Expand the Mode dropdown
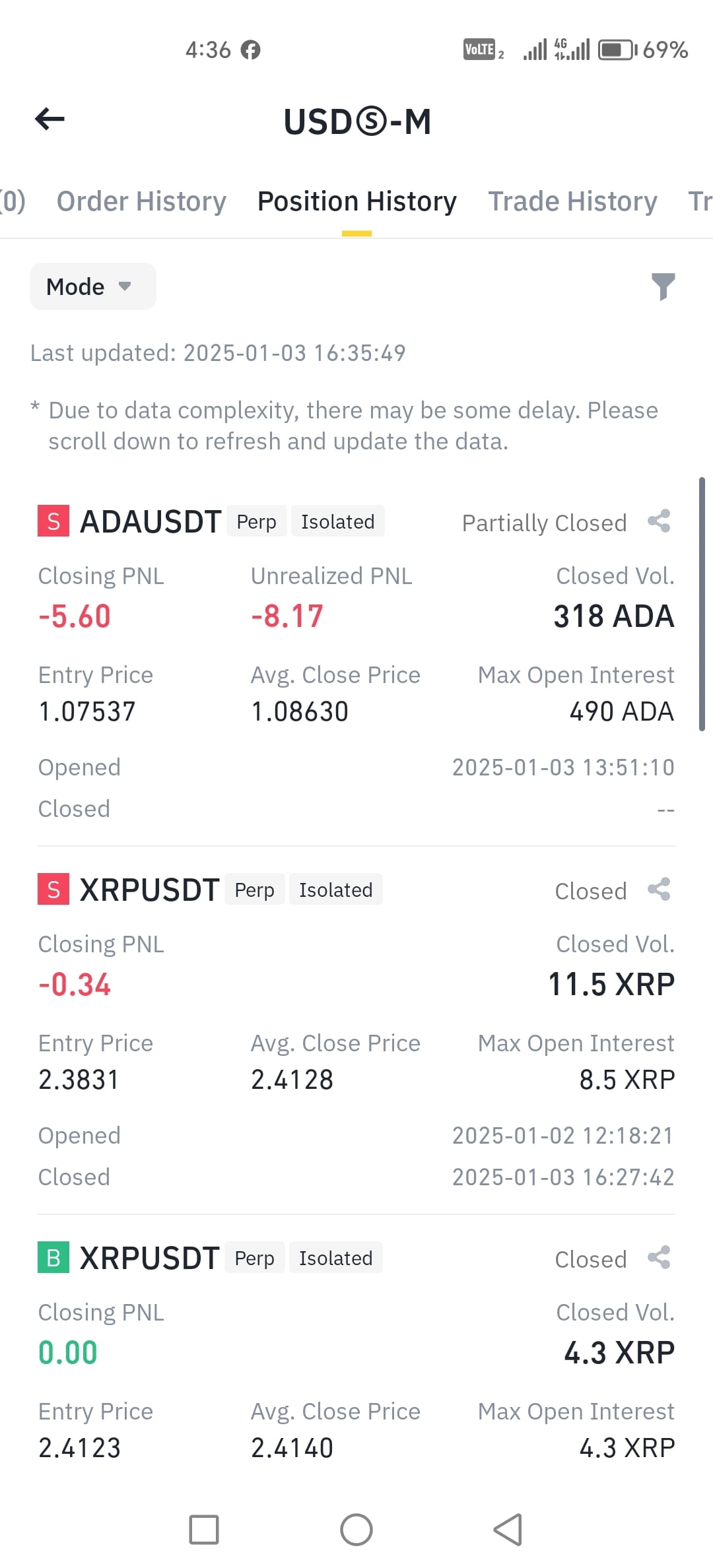Screen dimensions: 713x1568 pyautogui.click(x=93, y=286)
